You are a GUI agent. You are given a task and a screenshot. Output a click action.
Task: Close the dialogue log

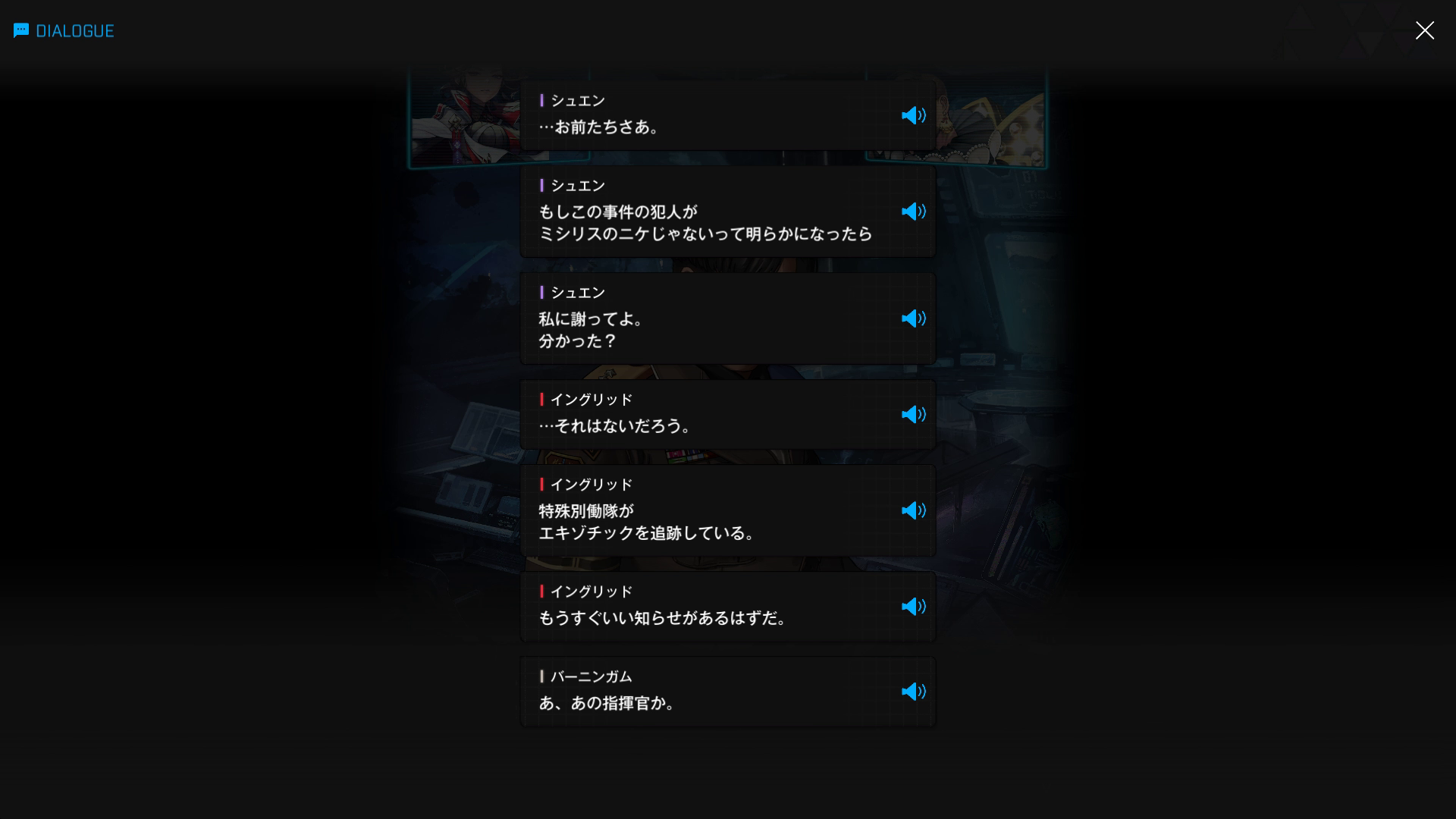coord(1424,30)
